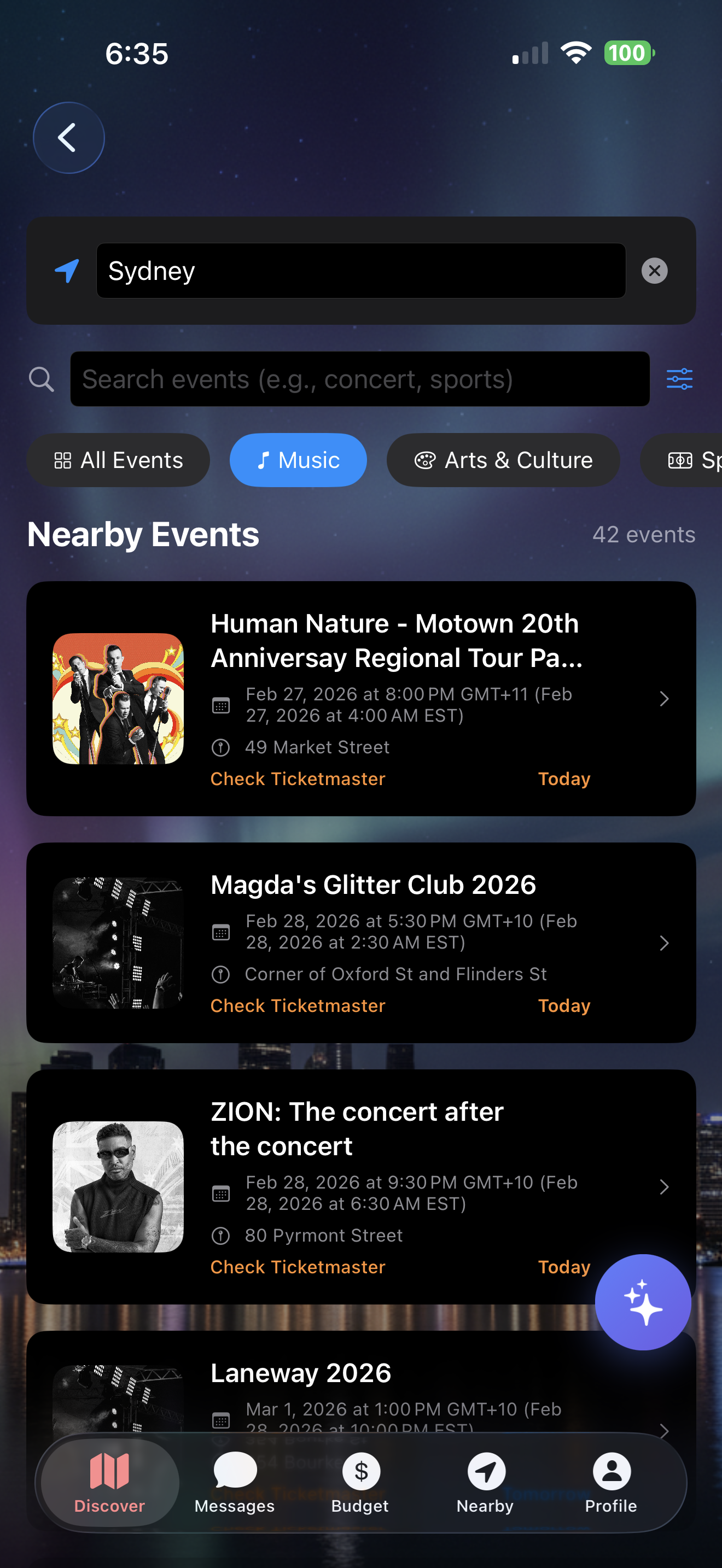Clear the Sydney location field

click(x=655, y=271)
